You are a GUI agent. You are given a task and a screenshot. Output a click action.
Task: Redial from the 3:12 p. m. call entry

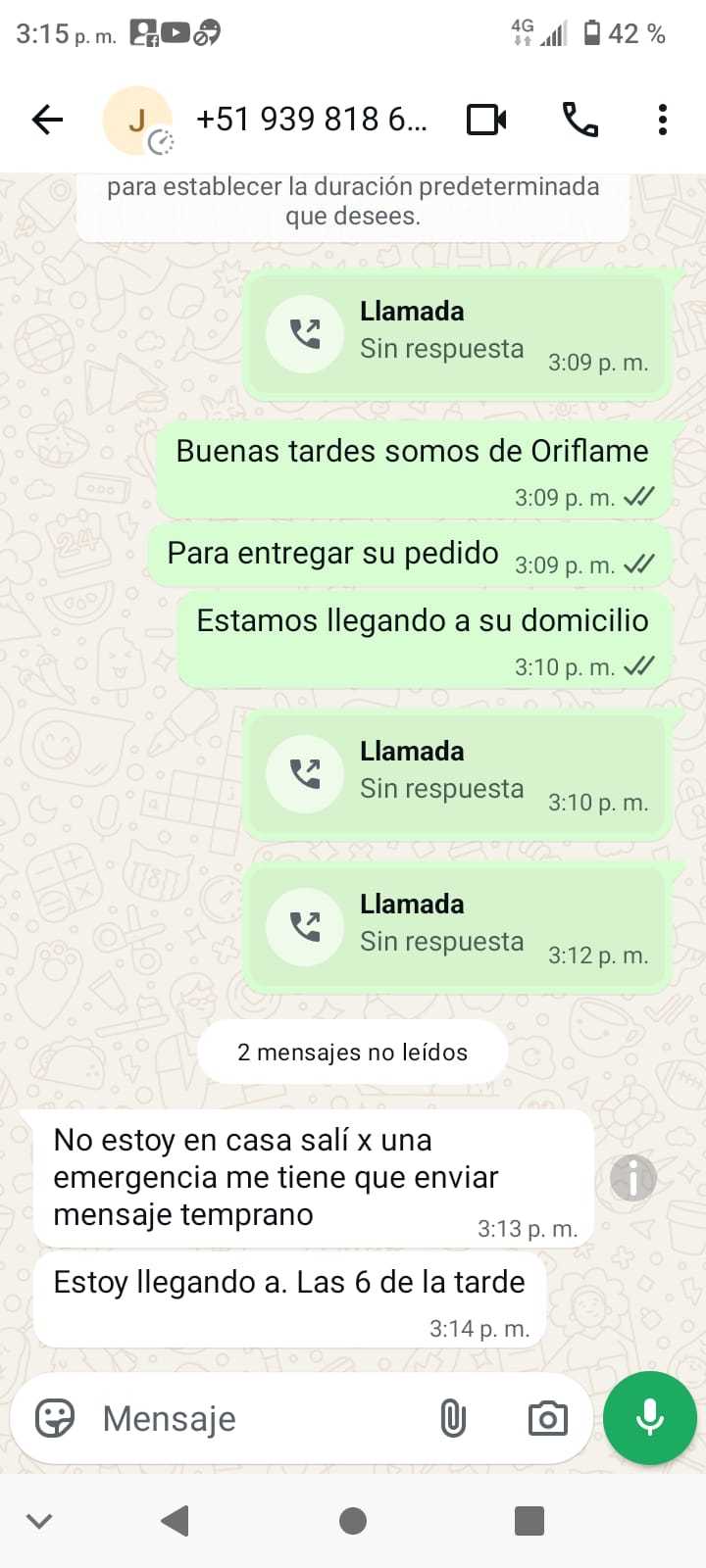click(305, 926)
